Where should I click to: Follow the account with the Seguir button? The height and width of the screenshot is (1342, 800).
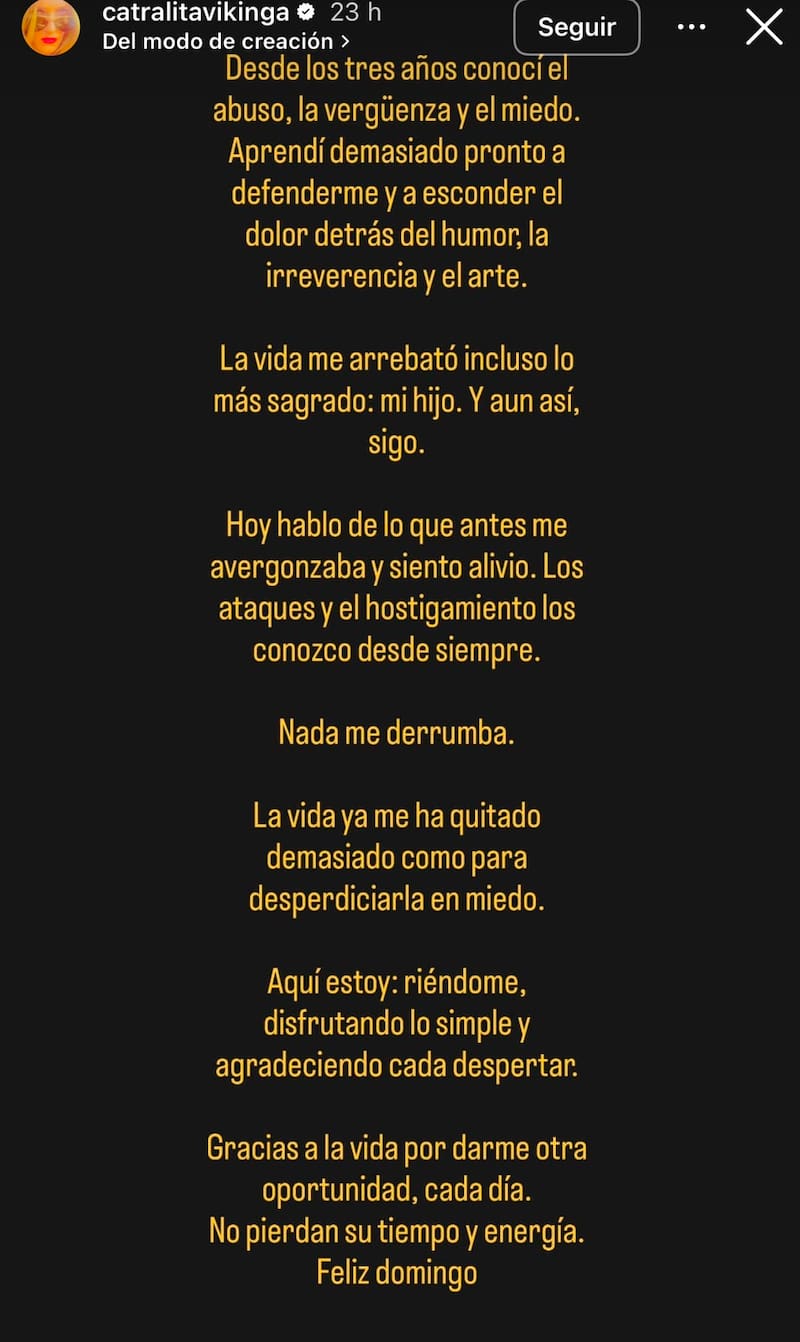(577, 27)
